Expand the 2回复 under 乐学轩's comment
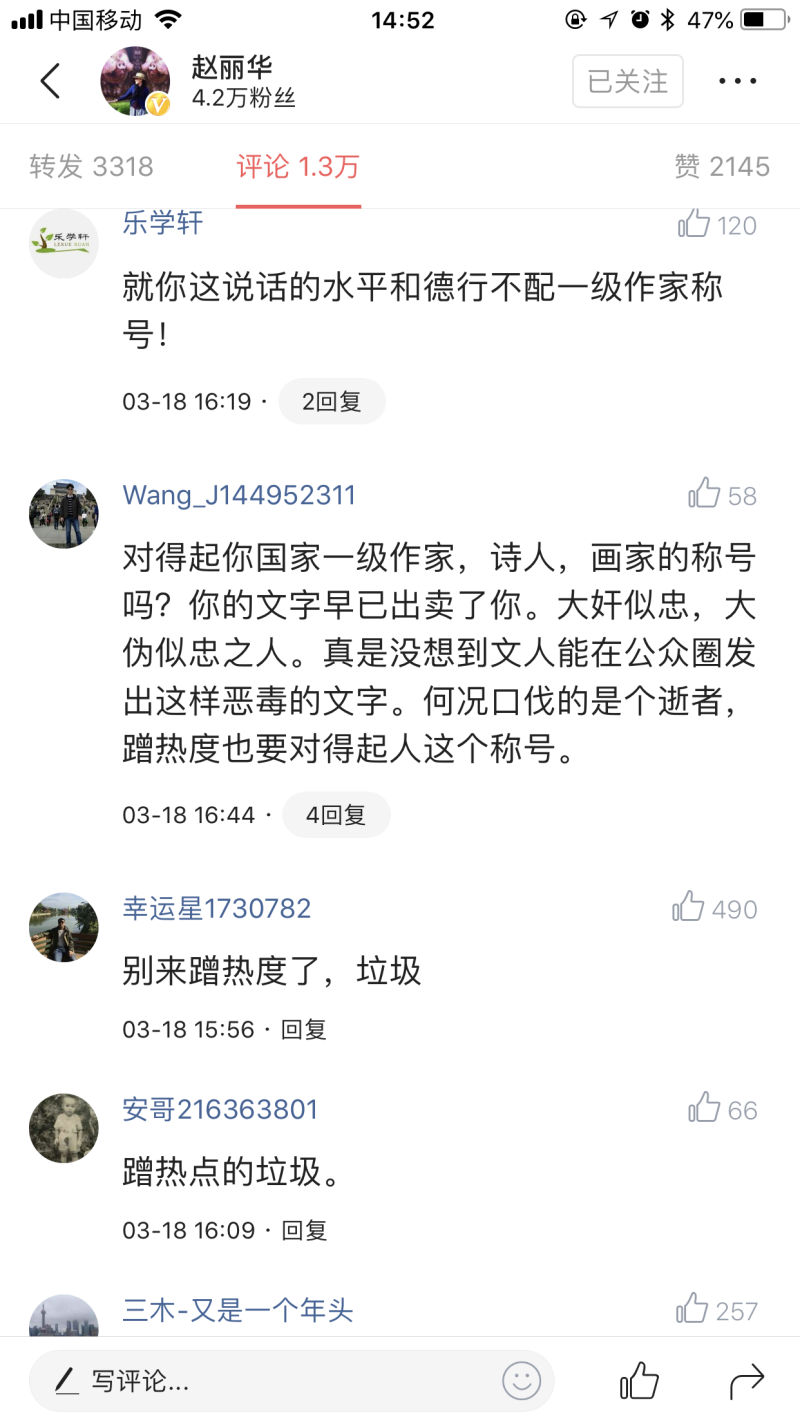Viewport: 800px width, 1422px height. [x=332, y=402]
